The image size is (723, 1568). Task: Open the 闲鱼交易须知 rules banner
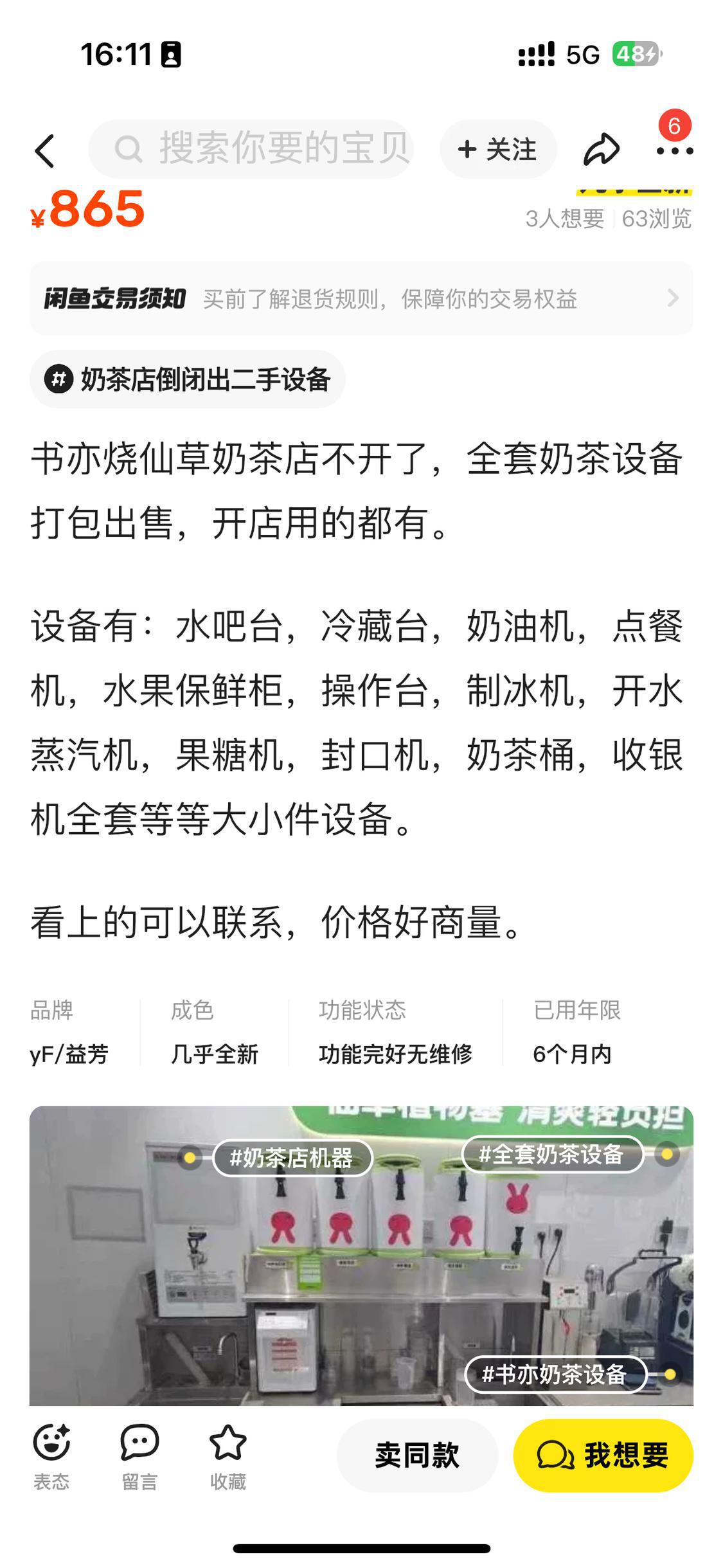click(x=361, y=298)
